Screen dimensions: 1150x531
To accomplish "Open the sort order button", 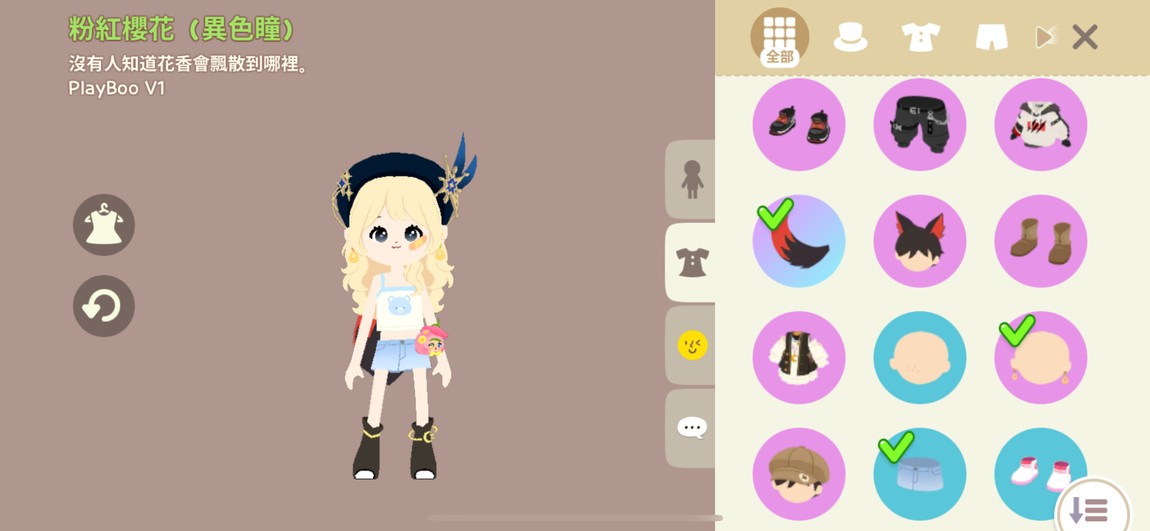I will pyautogui.click(x=1091, y=510).
